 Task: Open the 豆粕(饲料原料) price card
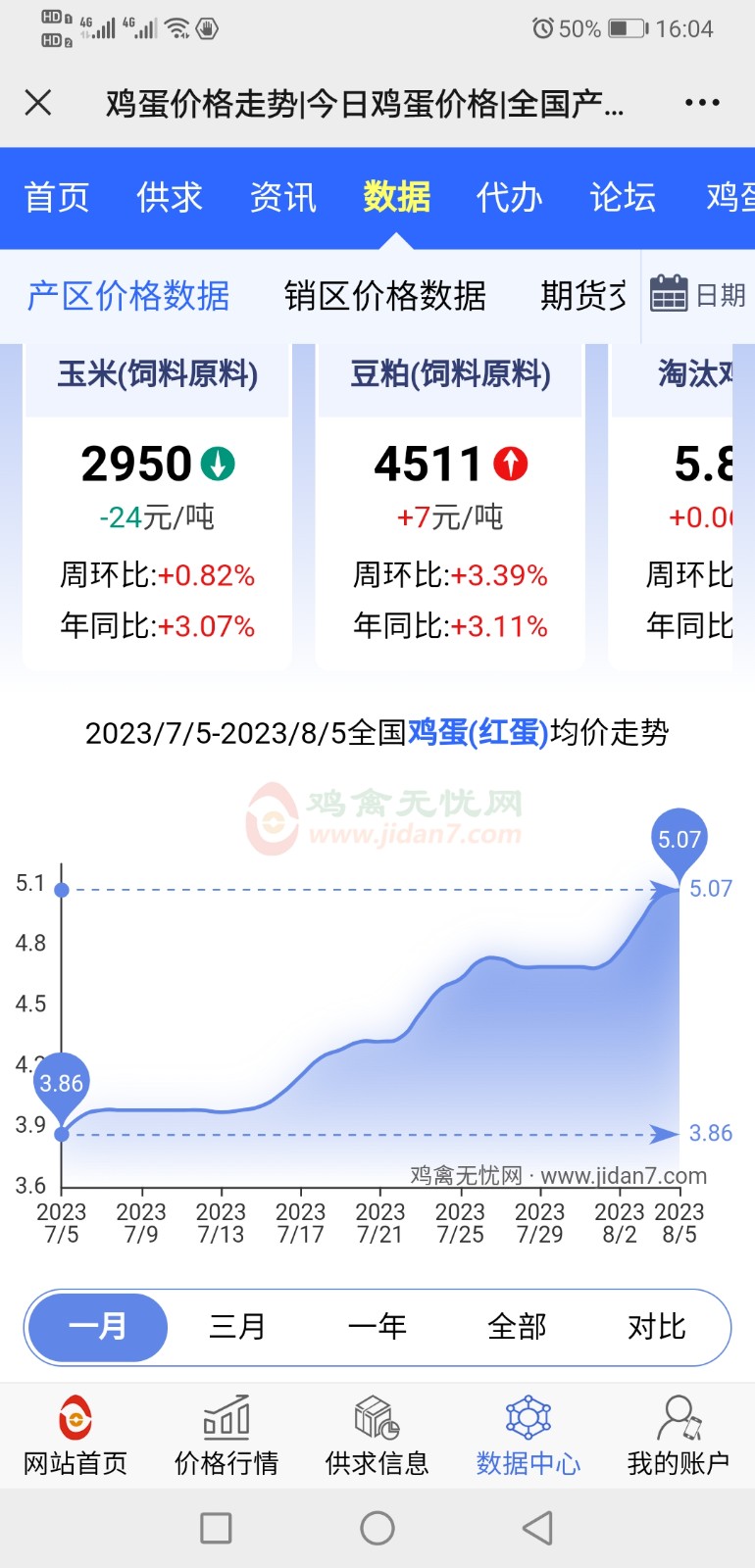click(450, 507)
